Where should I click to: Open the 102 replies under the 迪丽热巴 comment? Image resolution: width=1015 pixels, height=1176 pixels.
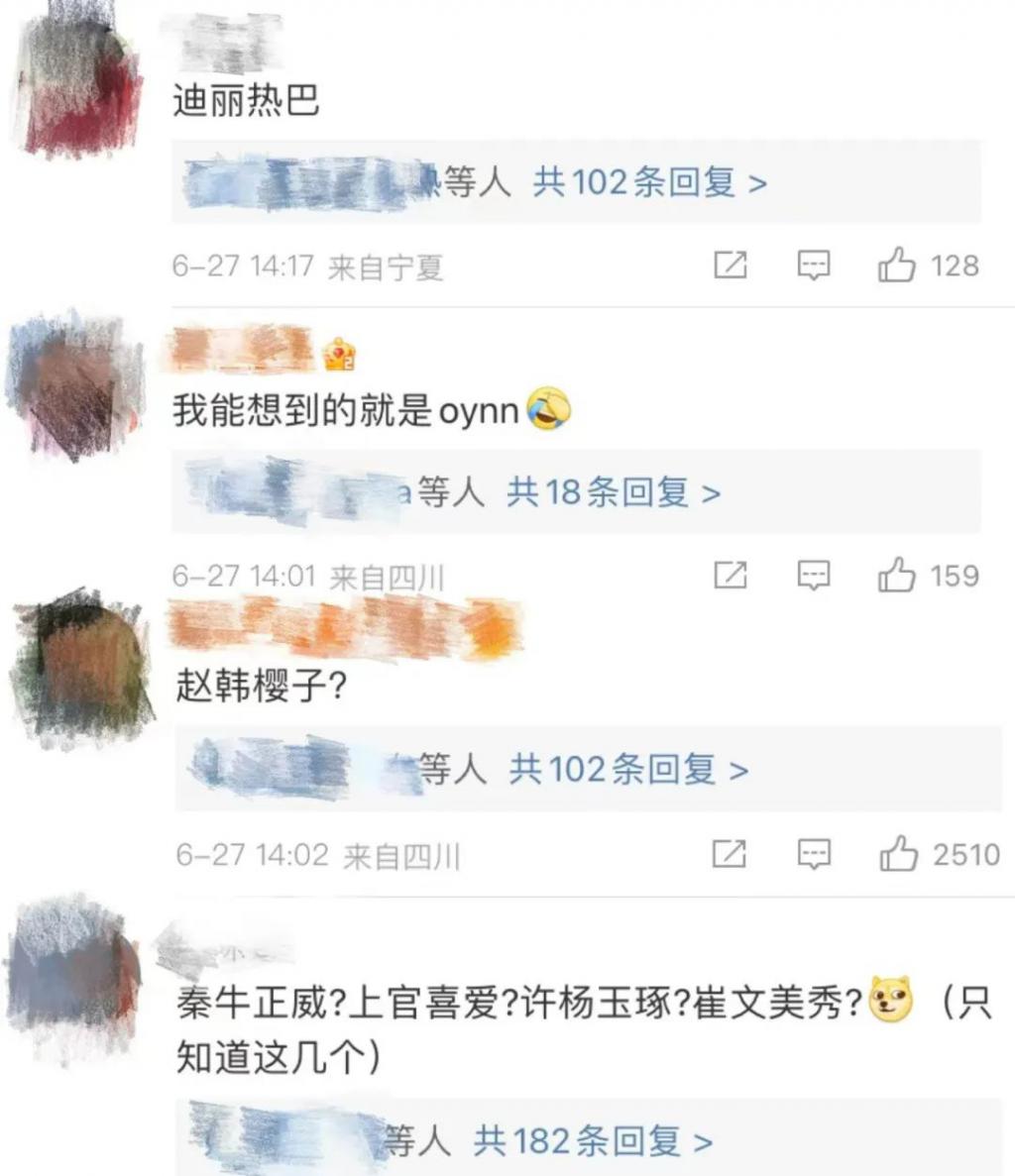coord(649,182)
